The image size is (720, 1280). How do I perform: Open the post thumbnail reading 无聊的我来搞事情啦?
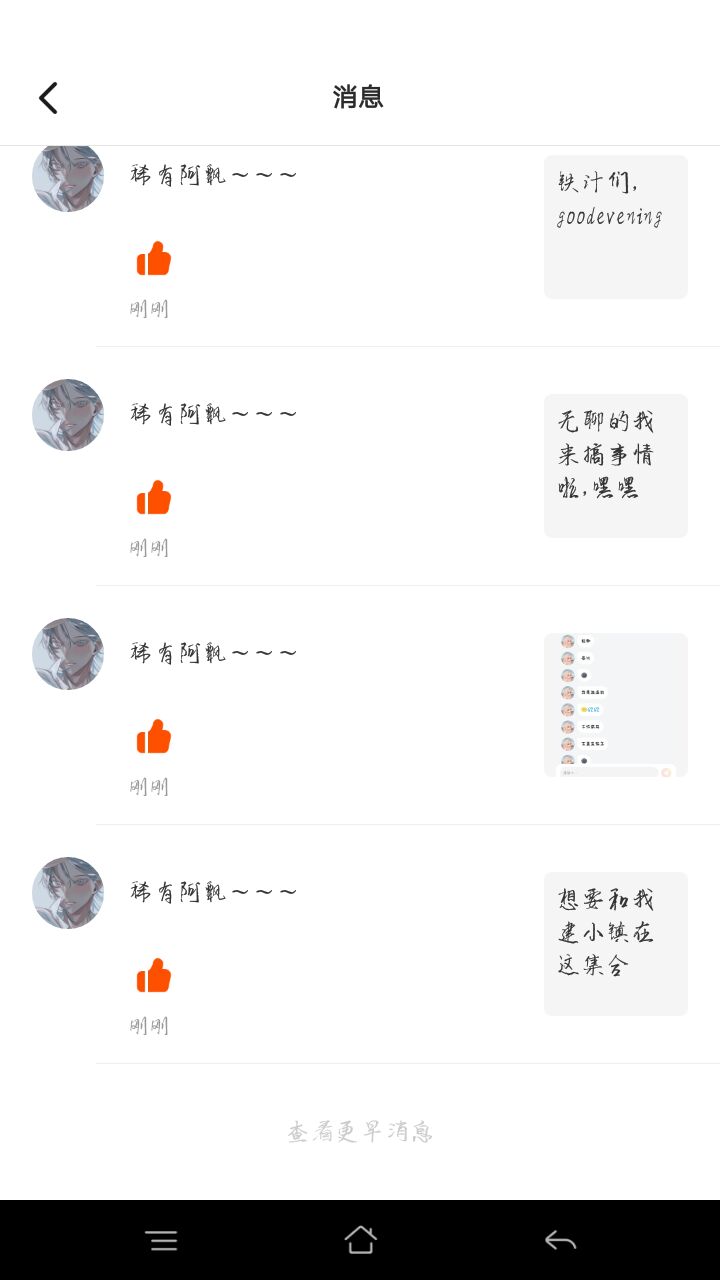point(615,465)
